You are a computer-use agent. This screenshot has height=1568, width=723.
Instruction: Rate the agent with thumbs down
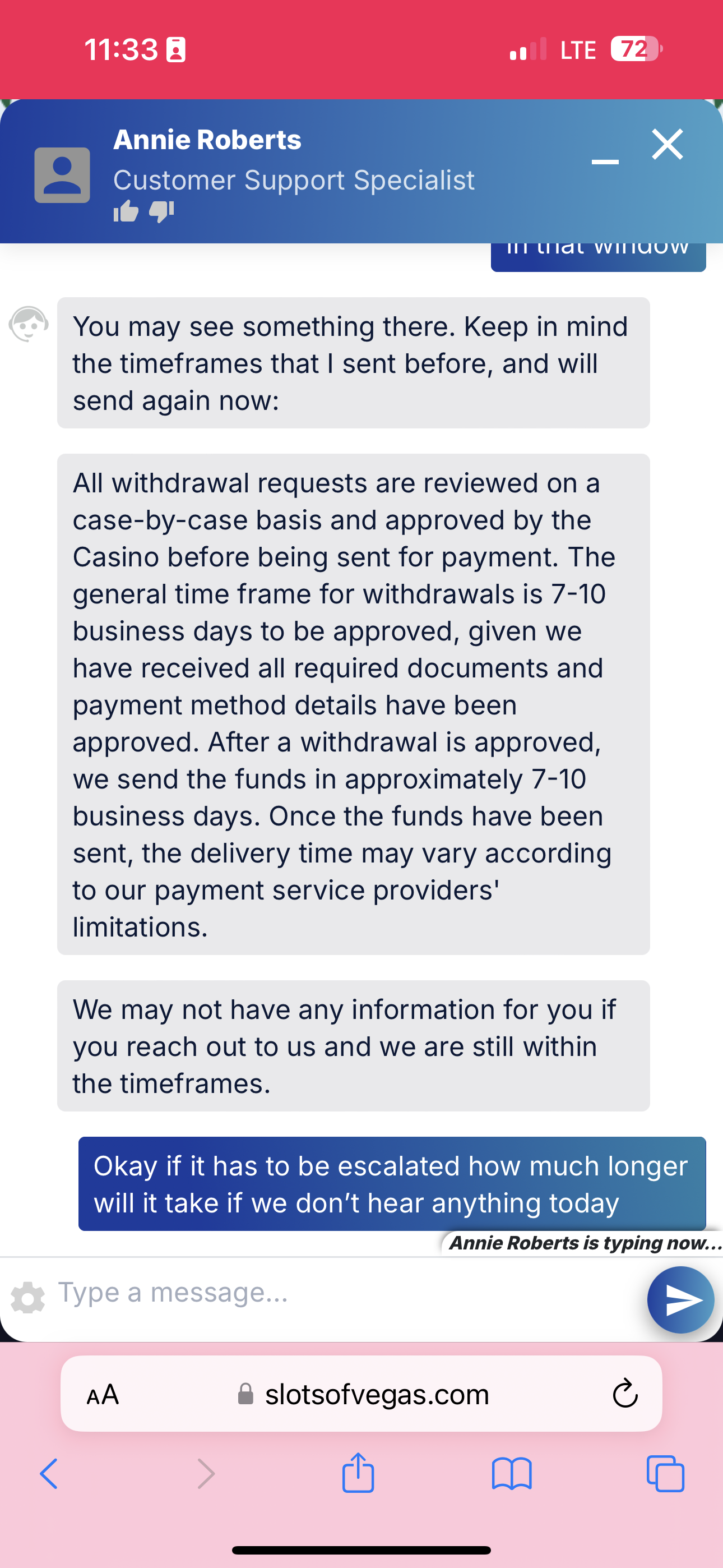click(161, 211)
